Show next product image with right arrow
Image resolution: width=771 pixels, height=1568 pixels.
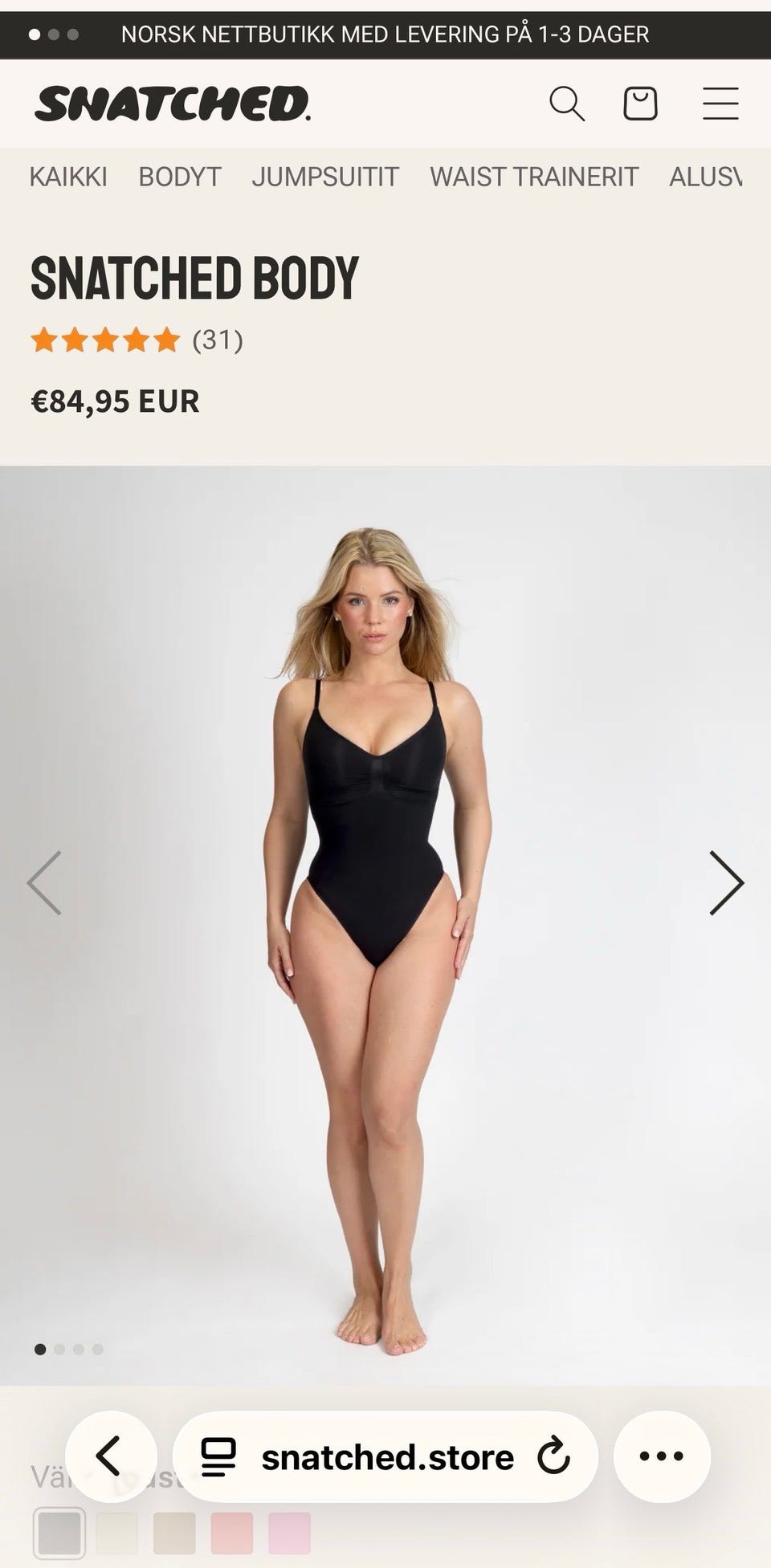coord(726,882)
